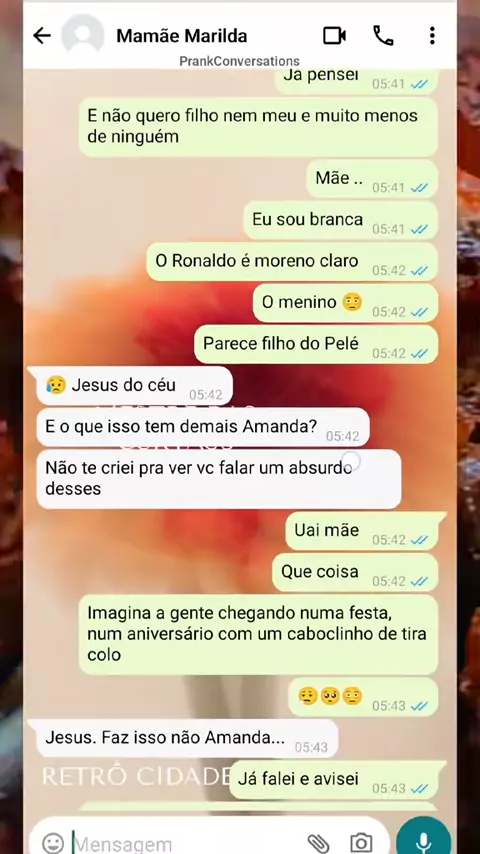Start a video call with Mamãe Marilda

pyautogui.click(x=335, y=36)
